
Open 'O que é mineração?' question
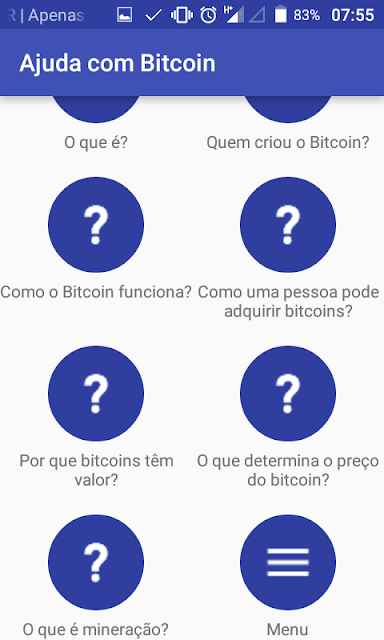96,562
